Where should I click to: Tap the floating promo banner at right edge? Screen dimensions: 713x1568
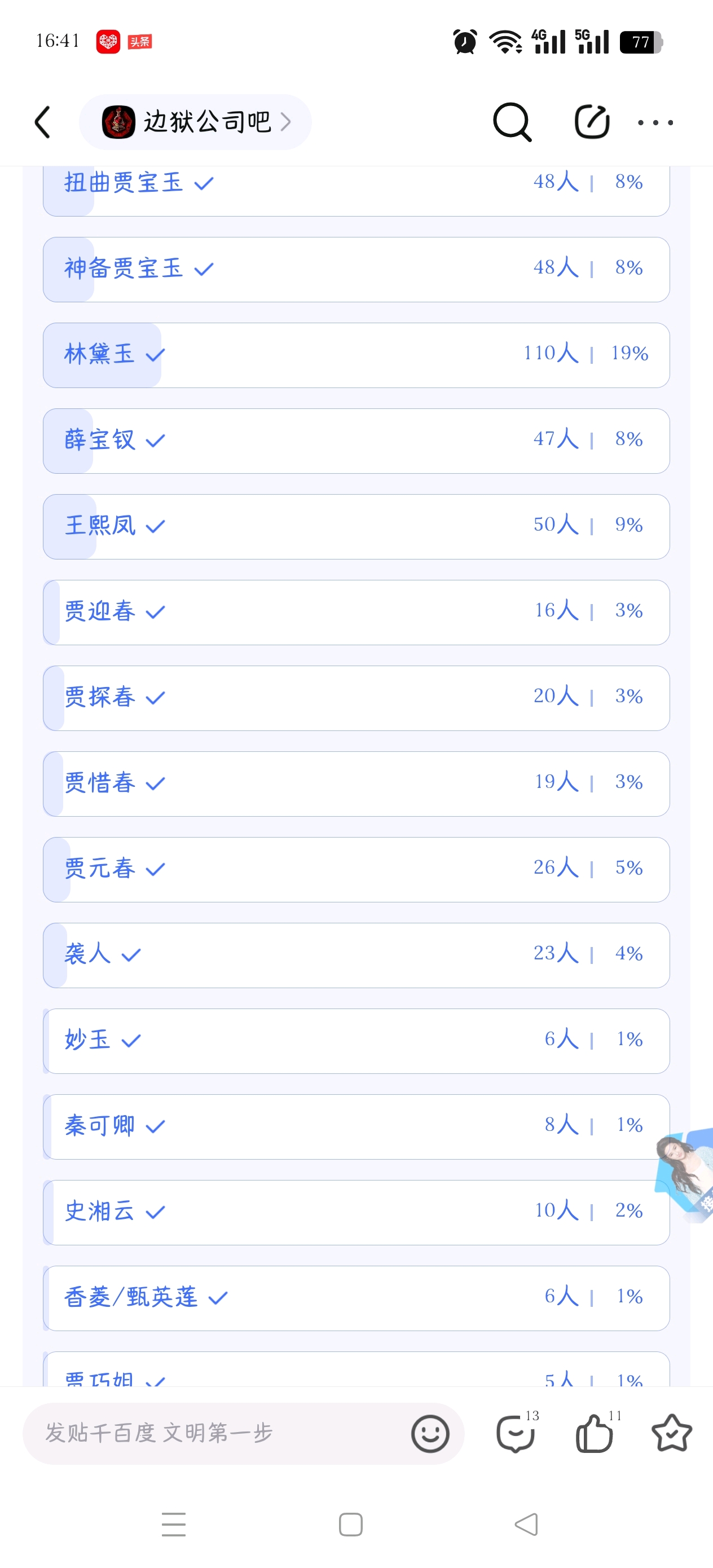(684, 1175)
